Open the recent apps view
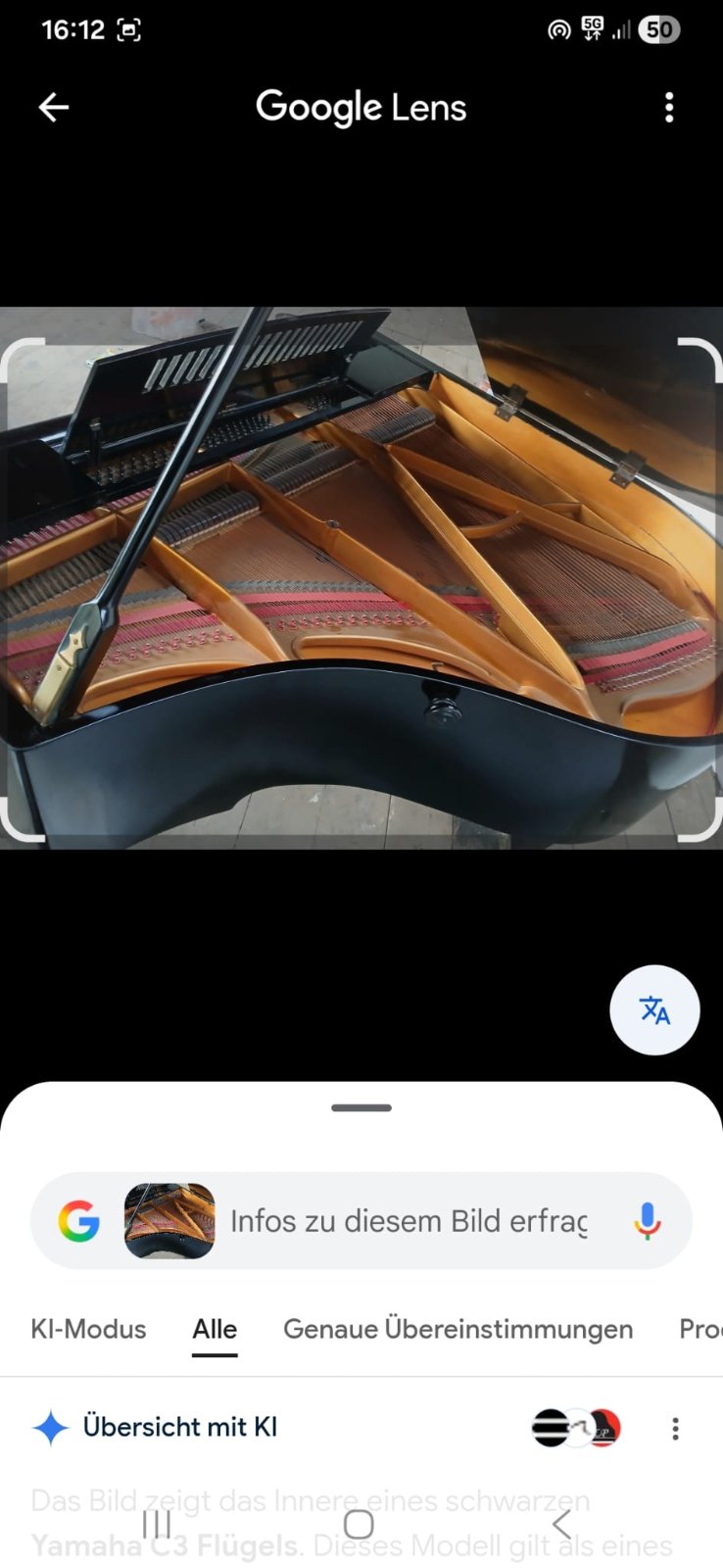Image resolution: width=723 pixels, height=1568 pixels. point(157,1524)
